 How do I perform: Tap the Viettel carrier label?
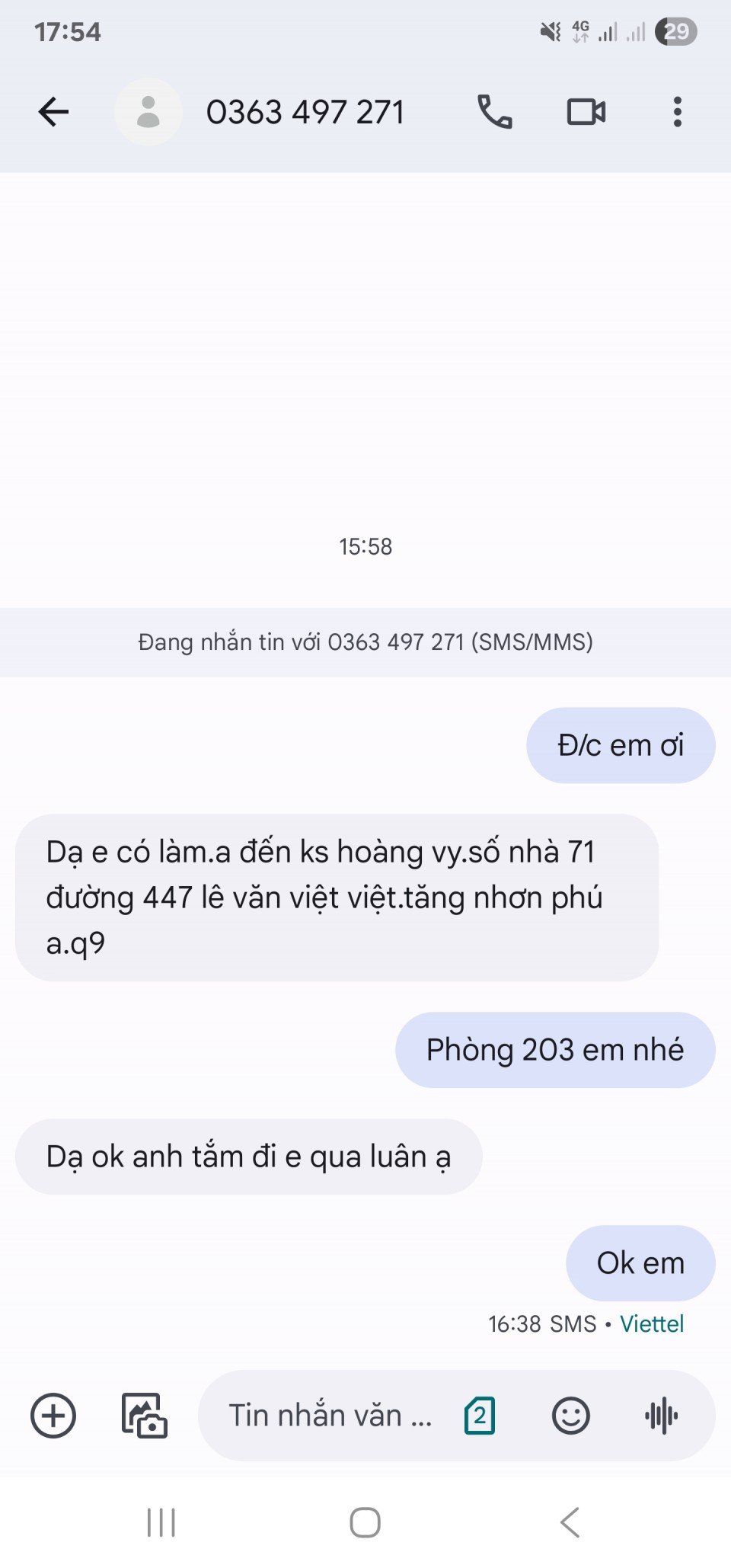[x=652, y=1323]
